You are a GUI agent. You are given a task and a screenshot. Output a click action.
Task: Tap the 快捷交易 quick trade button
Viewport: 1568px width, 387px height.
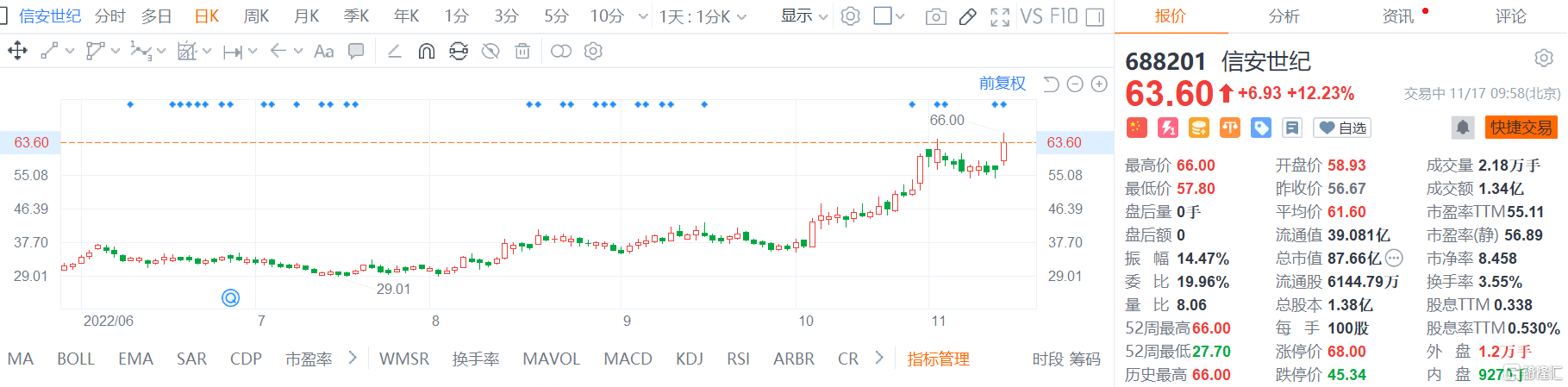(x=1521, y=128)
